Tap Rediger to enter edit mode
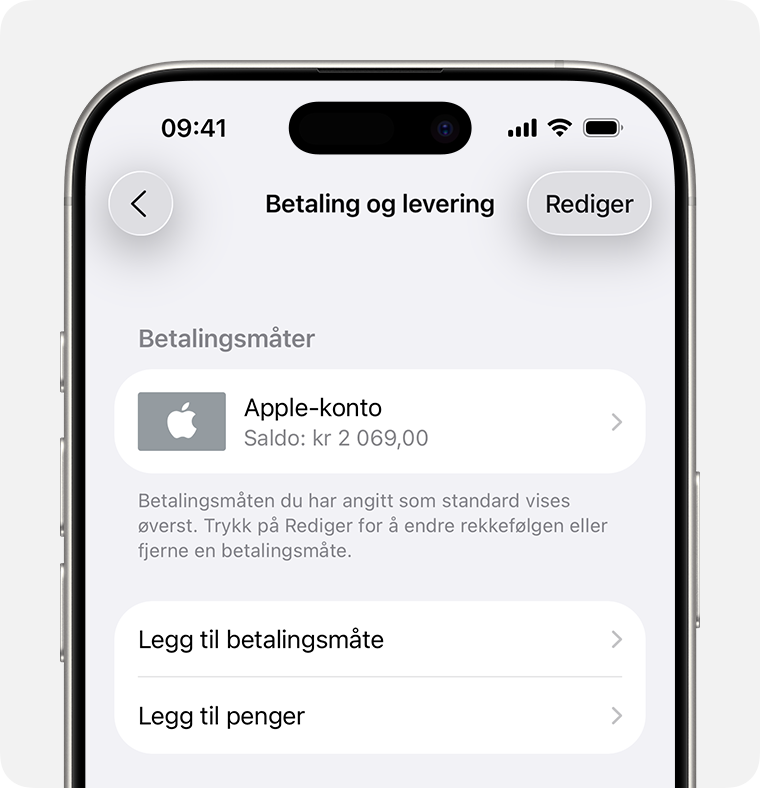Image resolution: width=760 pixels, height=788 pixels. pos(588,203)
